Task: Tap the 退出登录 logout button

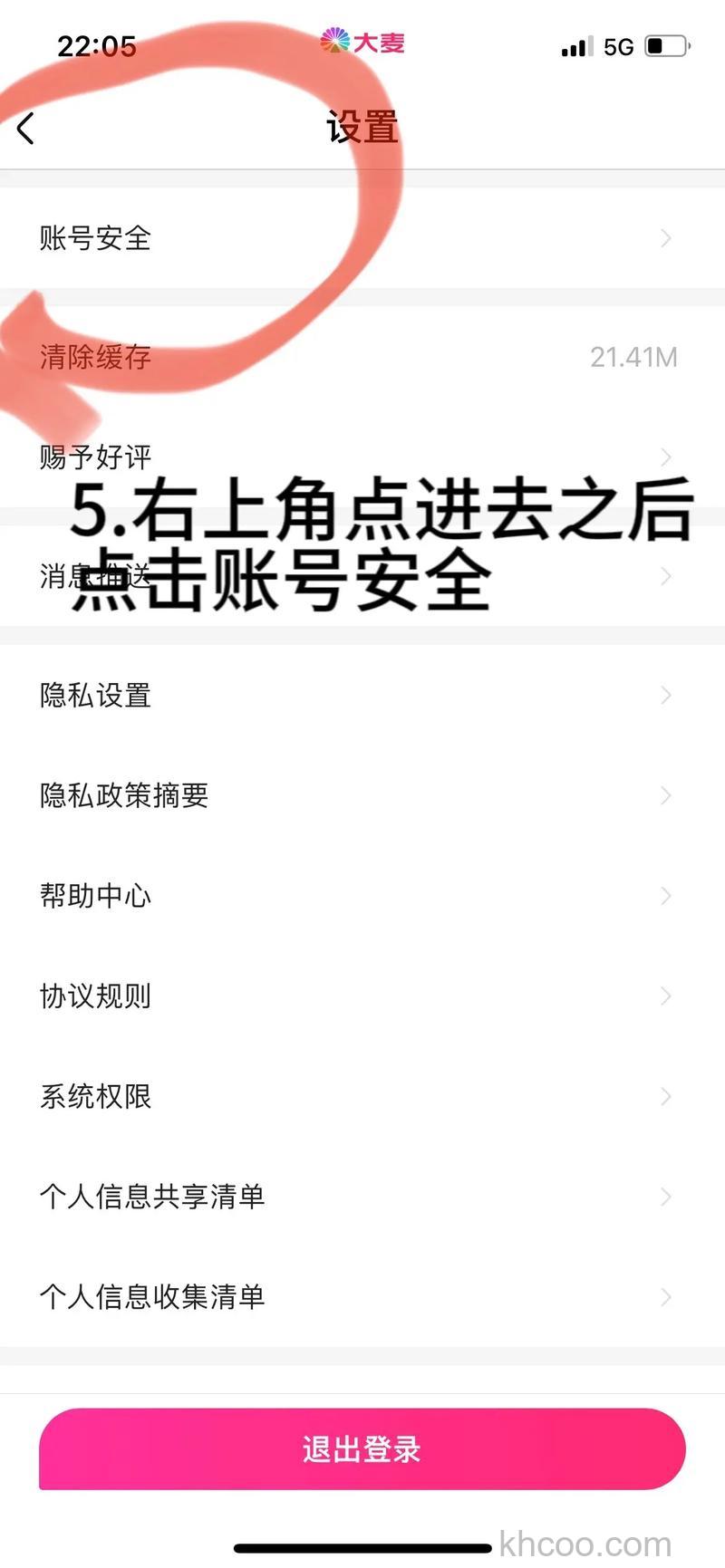Action: pos(362,1450)
